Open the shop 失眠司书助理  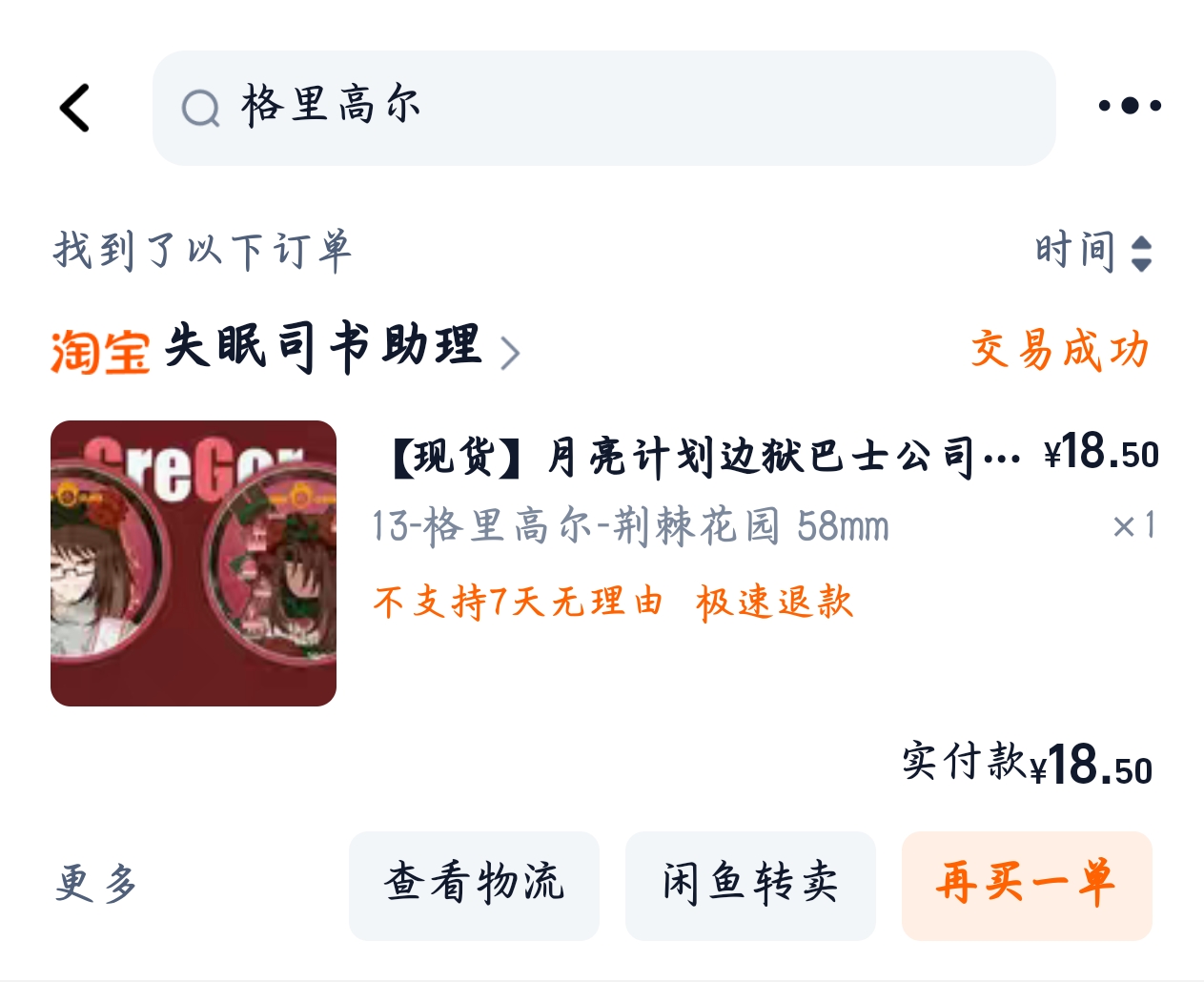pyautogui.click(x=324, y=347)
